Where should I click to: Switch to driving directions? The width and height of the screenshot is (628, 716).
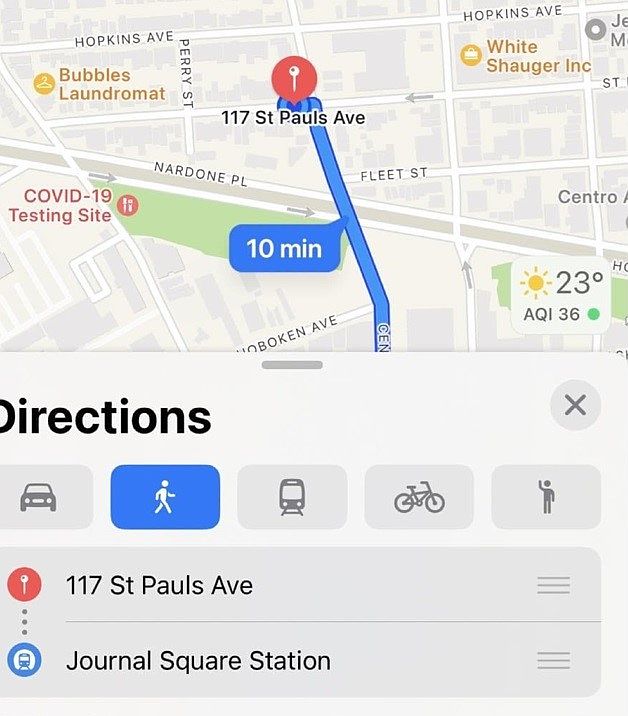coord(40,497)
